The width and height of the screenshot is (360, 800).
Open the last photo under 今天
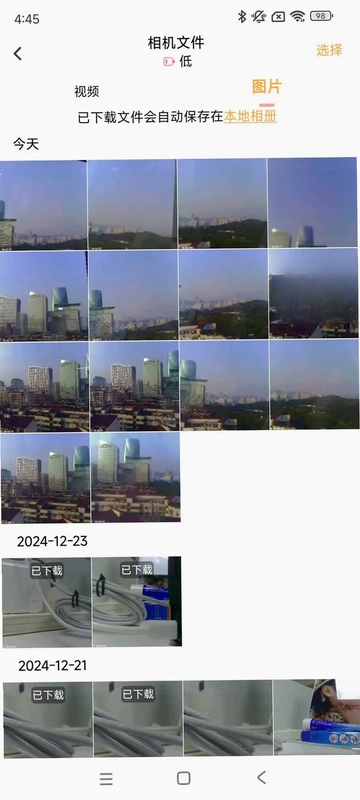point(135,478)
